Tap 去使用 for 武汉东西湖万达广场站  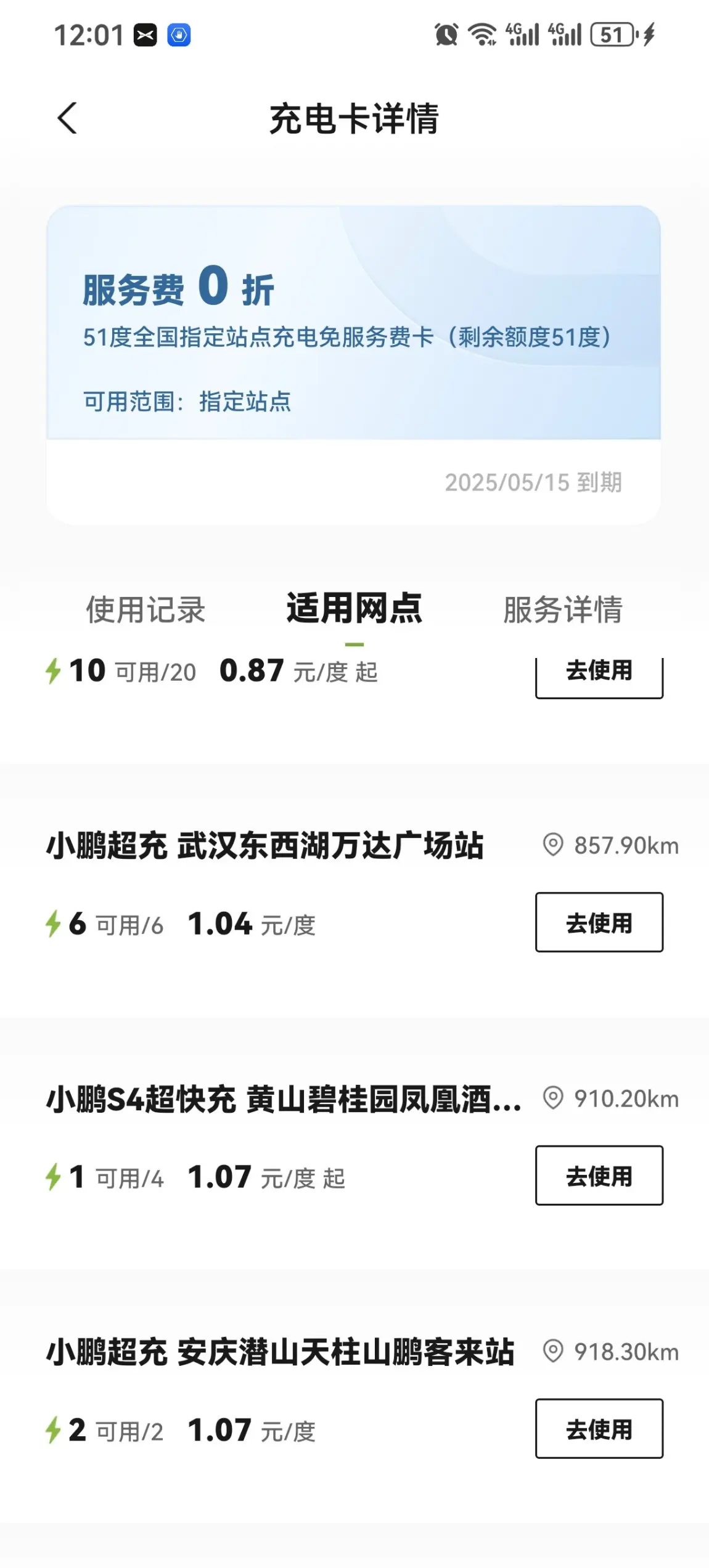point(599,922)
